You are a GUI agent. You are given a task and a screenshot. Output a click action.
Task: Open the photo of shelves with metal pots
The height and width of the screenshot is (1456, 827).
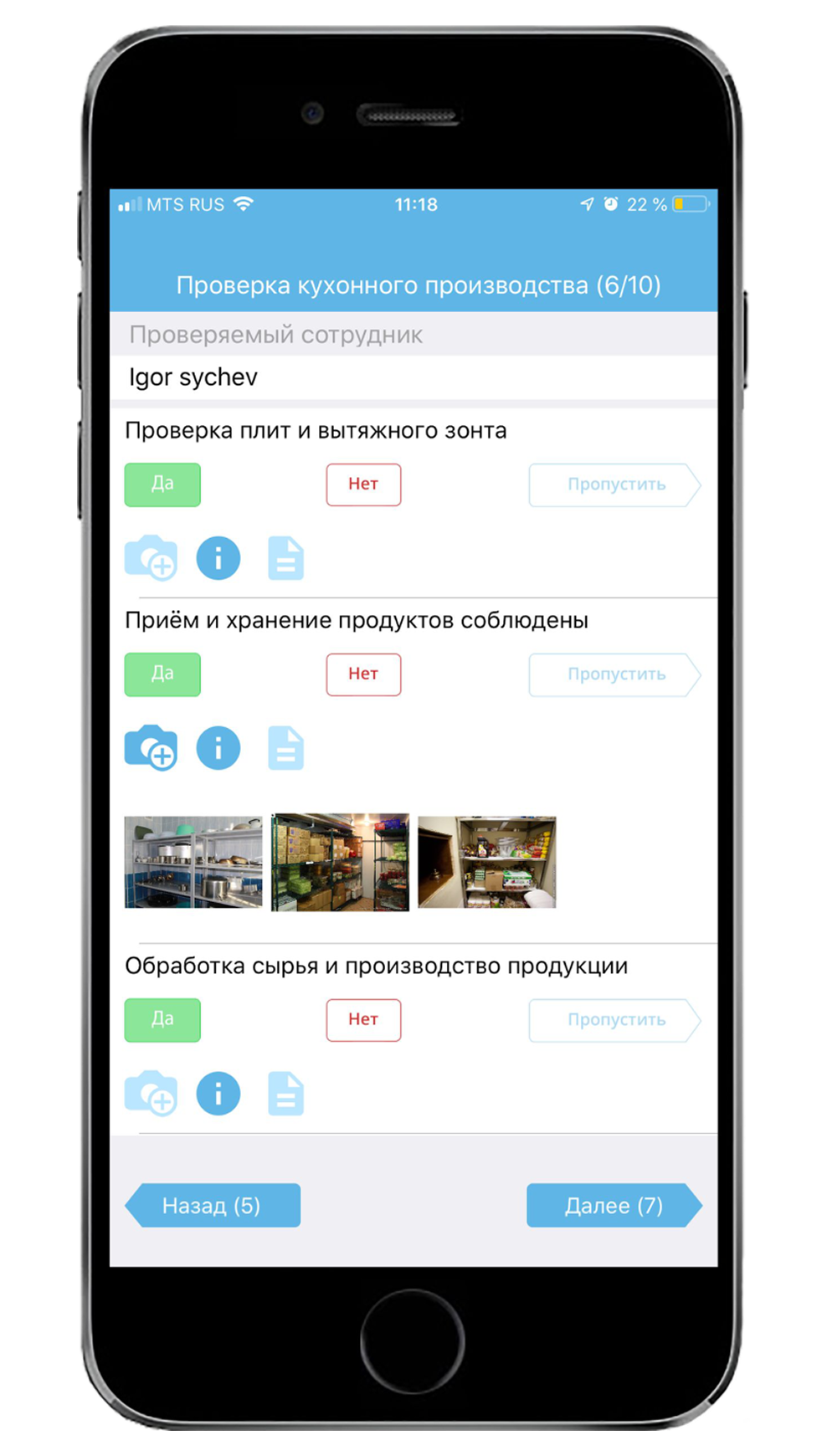[x=193, y=862]
